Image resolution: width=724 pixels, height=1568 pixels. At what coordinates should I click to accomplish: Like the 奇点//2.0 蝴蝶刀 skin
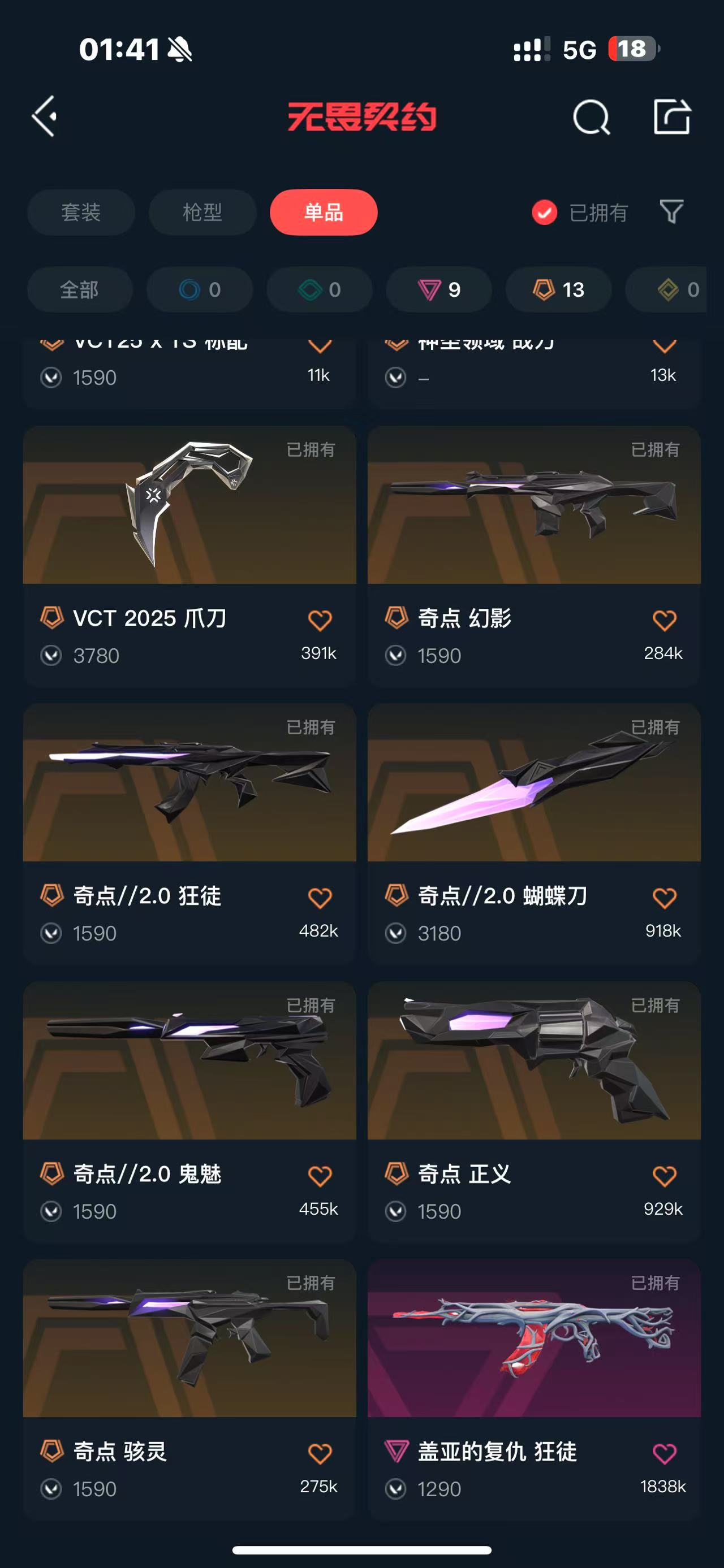point(663,898)
